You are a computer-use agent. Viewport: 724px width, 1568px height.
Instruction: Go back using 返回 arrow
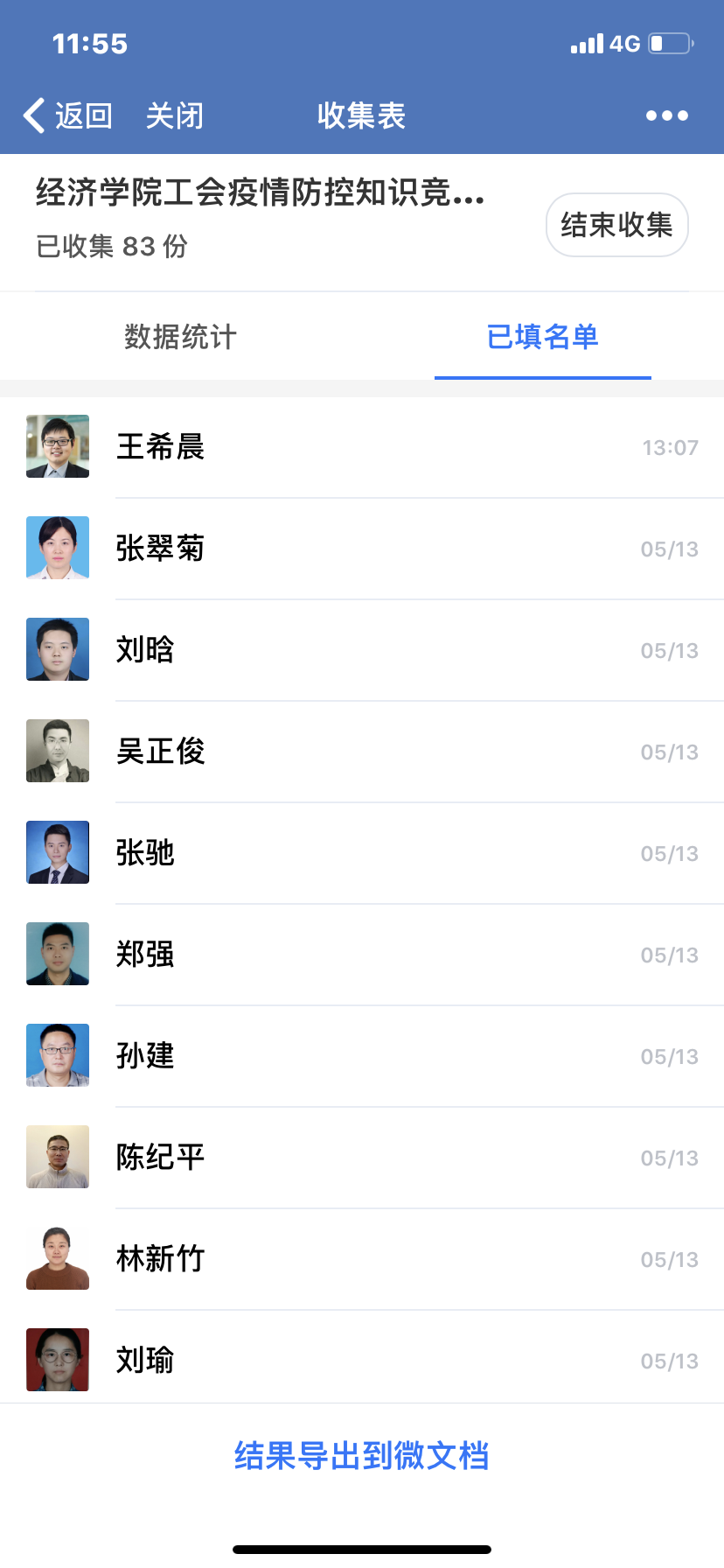click(x=68, y=115)
